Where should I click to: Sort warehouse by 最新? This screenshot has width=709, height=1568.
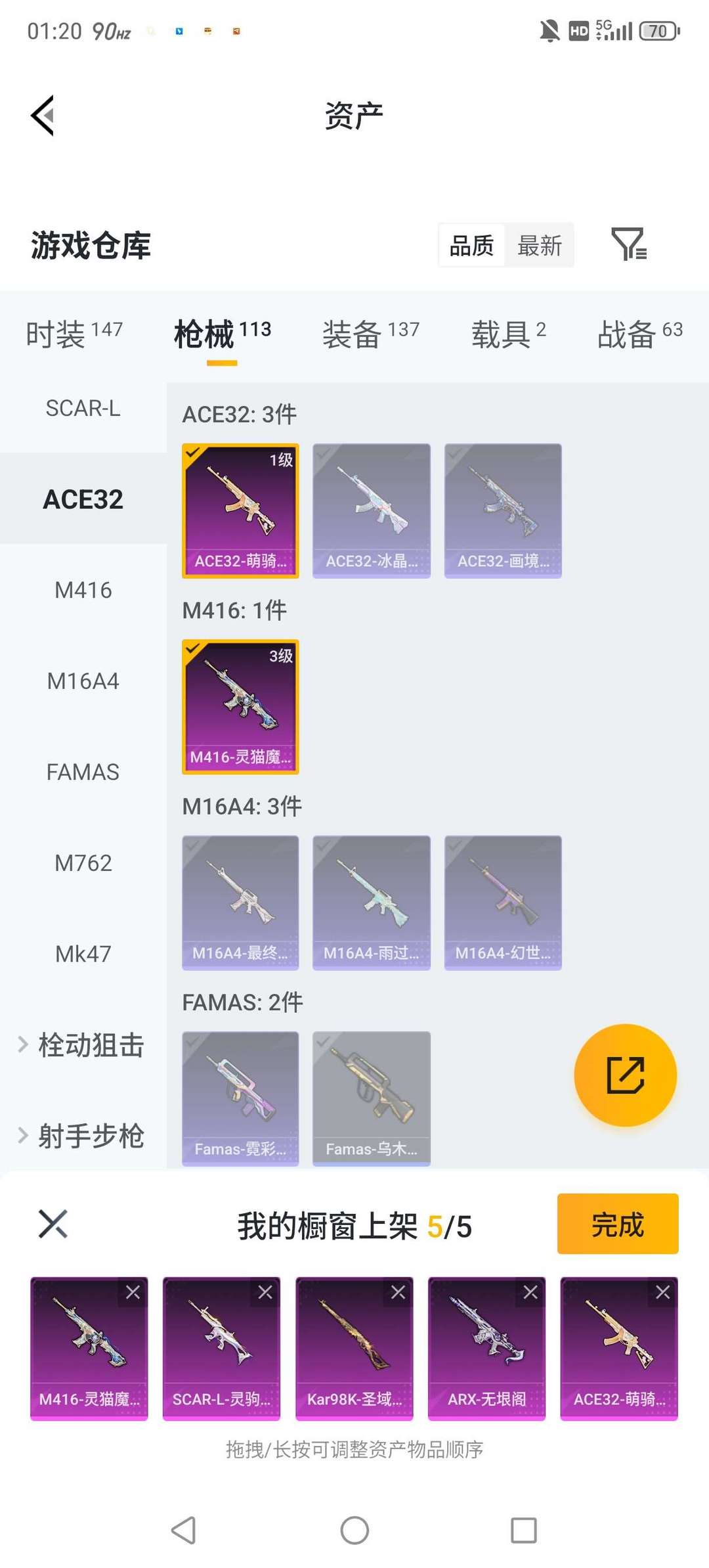539,246
